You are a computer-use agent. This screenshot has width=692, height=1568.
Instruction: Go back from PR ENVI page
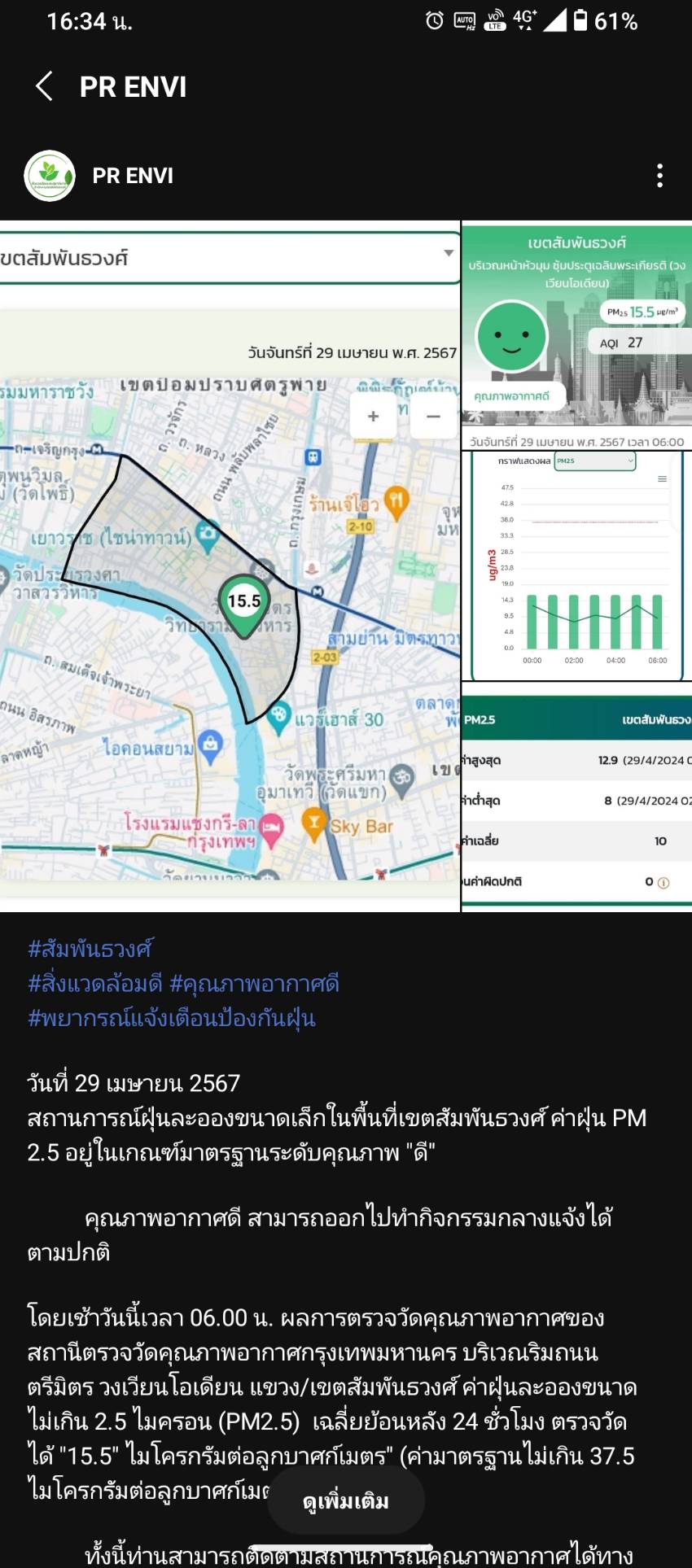pyautogui.click(x=45, y=86)
